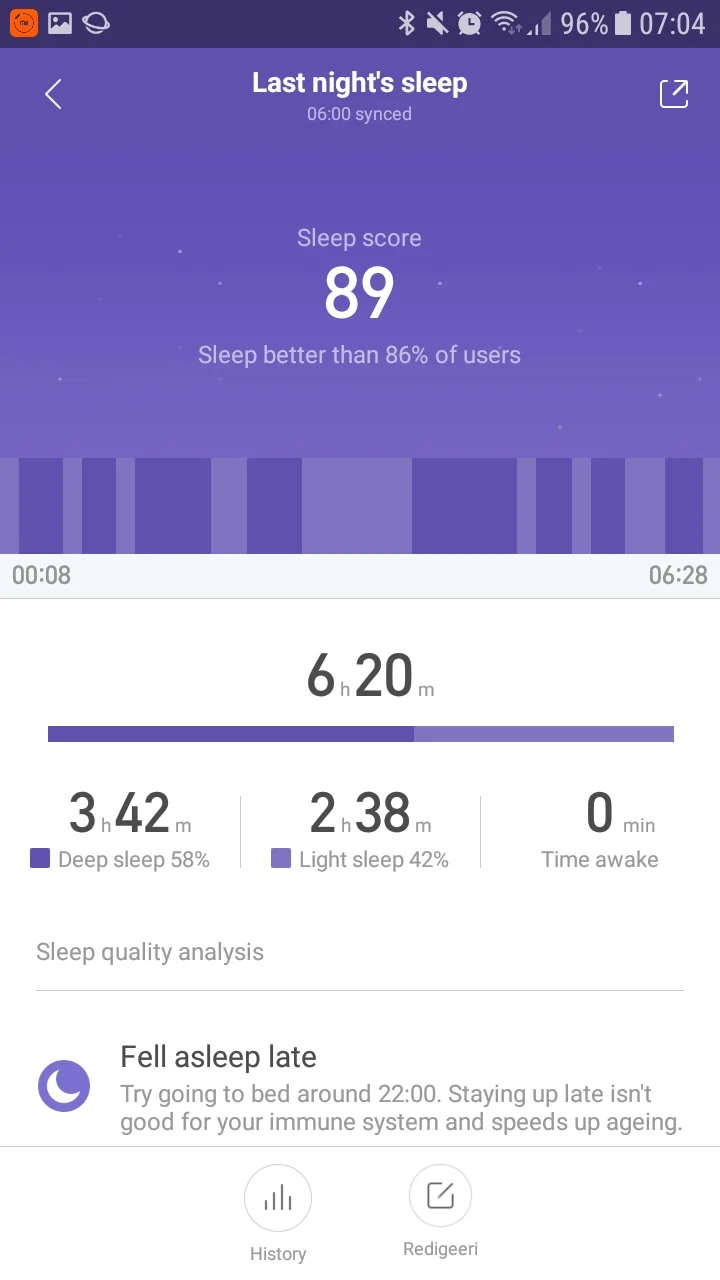Viewport: 720px width, 1280px height.
Task: Tap the sleep duration progress bar
Action: coord(360,733)
